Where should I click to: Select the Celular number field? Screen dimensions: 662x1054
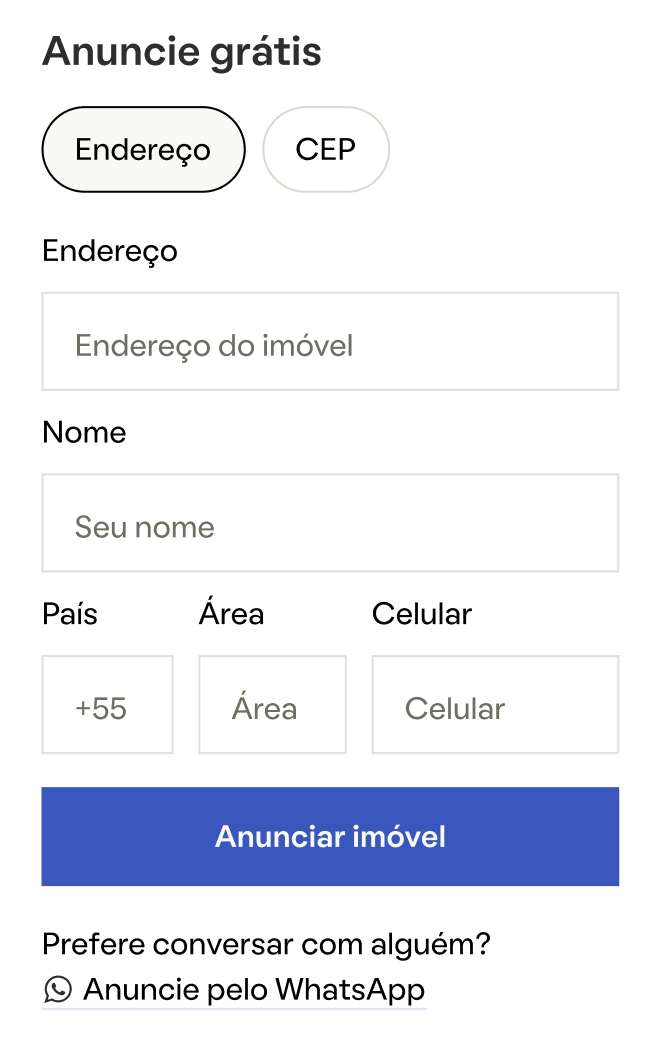coord(495,705)
